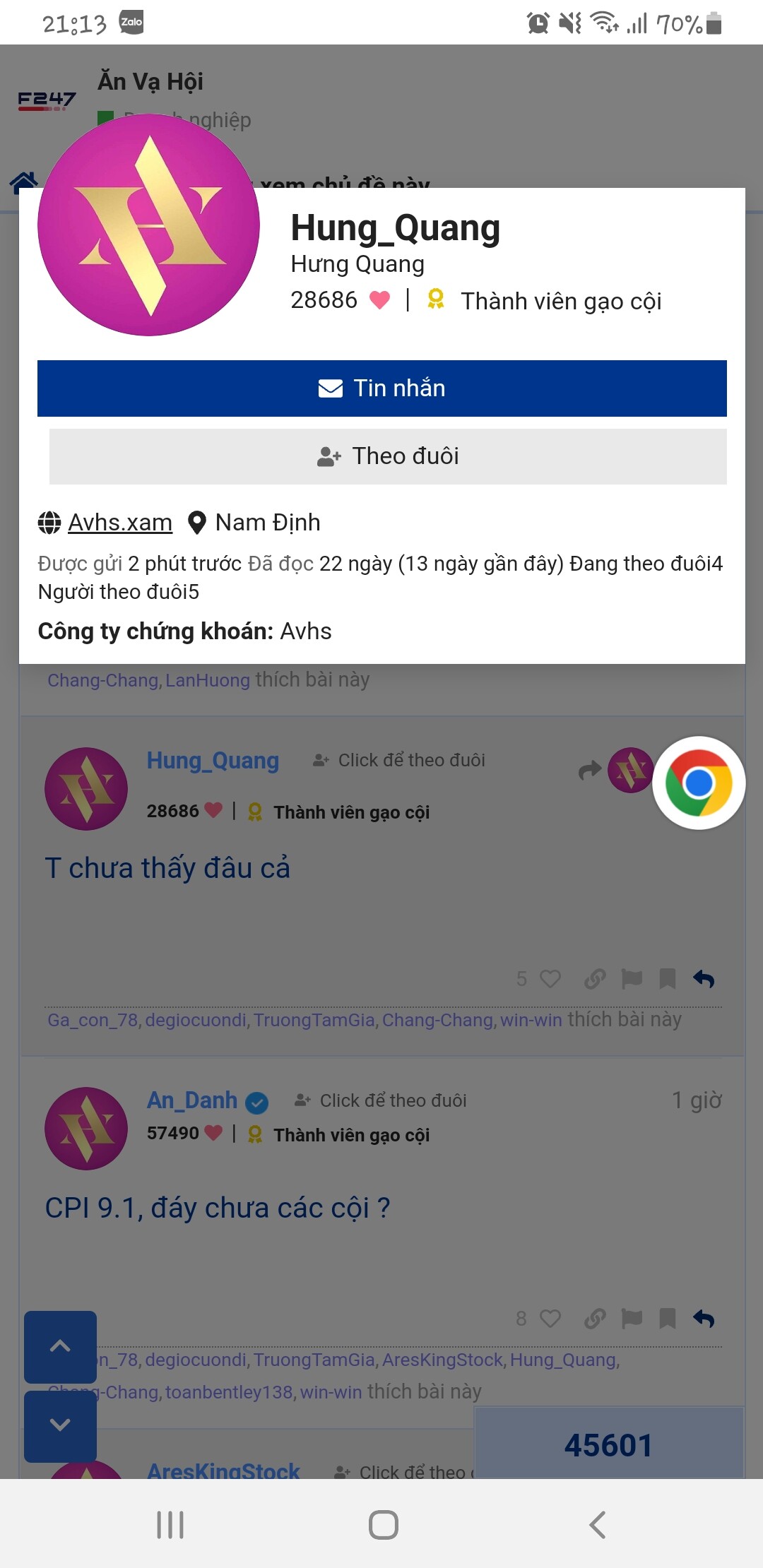The height and width of the screenshot is (1568, 763).
Task: Bookmark An_Danh's CPI 9.1 post
Action: click(667, 1319)
